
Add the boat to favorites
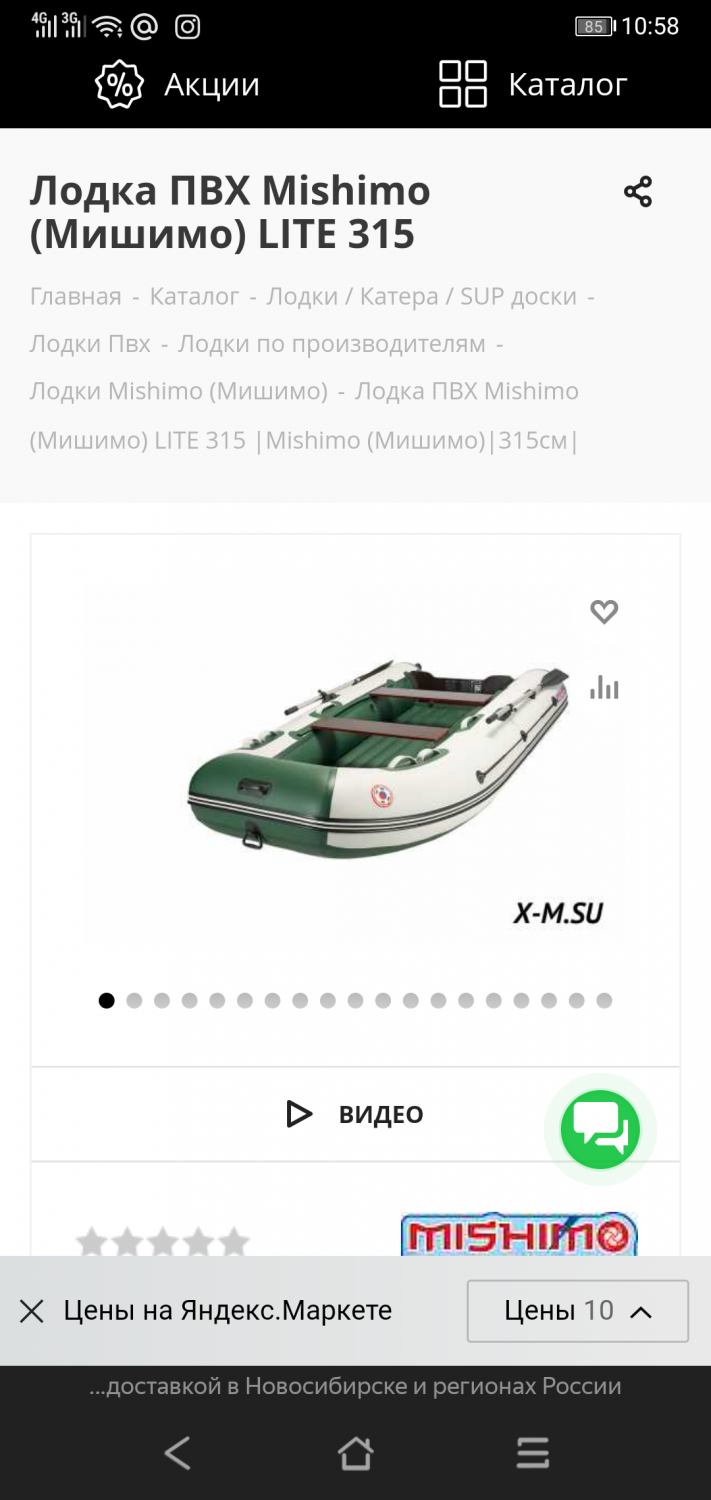point(604,611)
